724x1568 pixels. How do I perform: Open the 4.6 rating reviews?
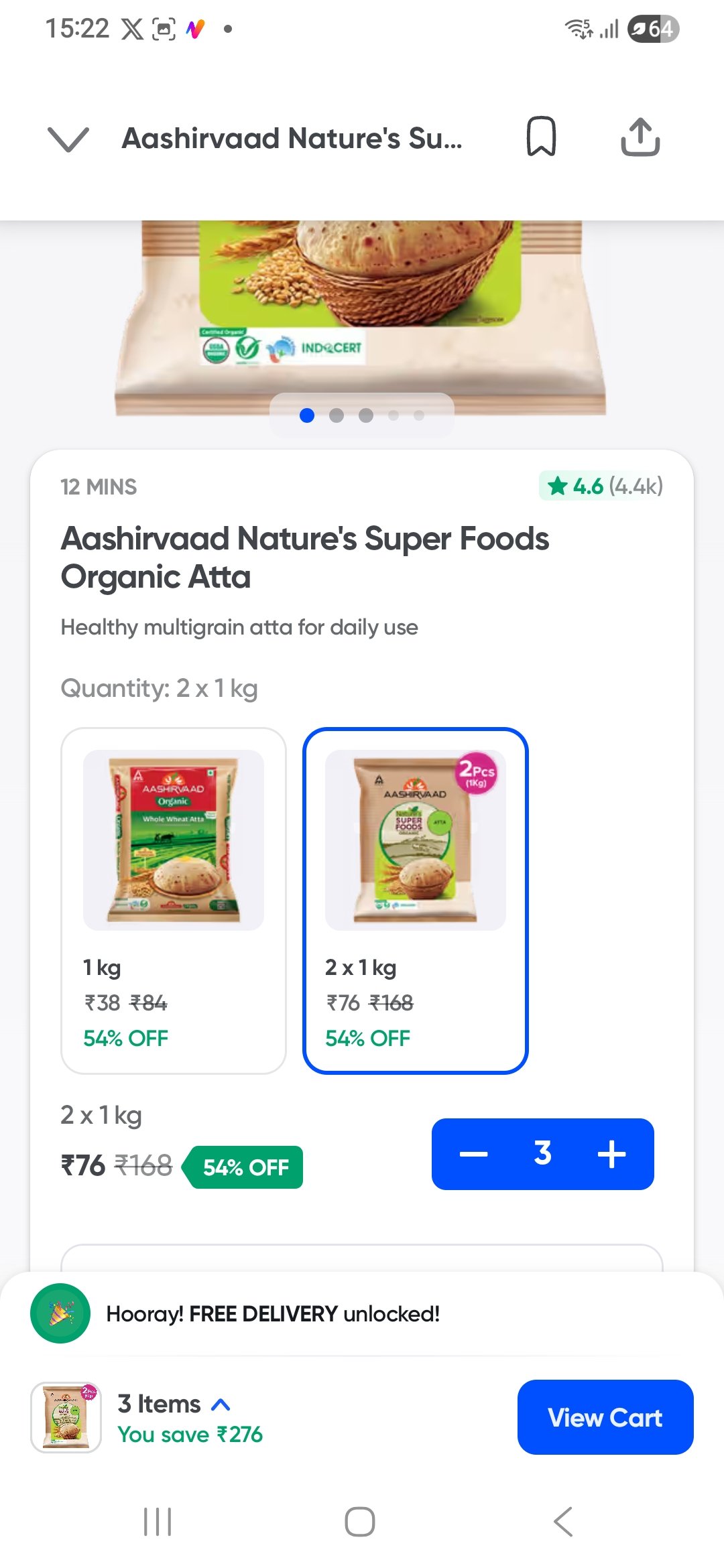point(603,486)
